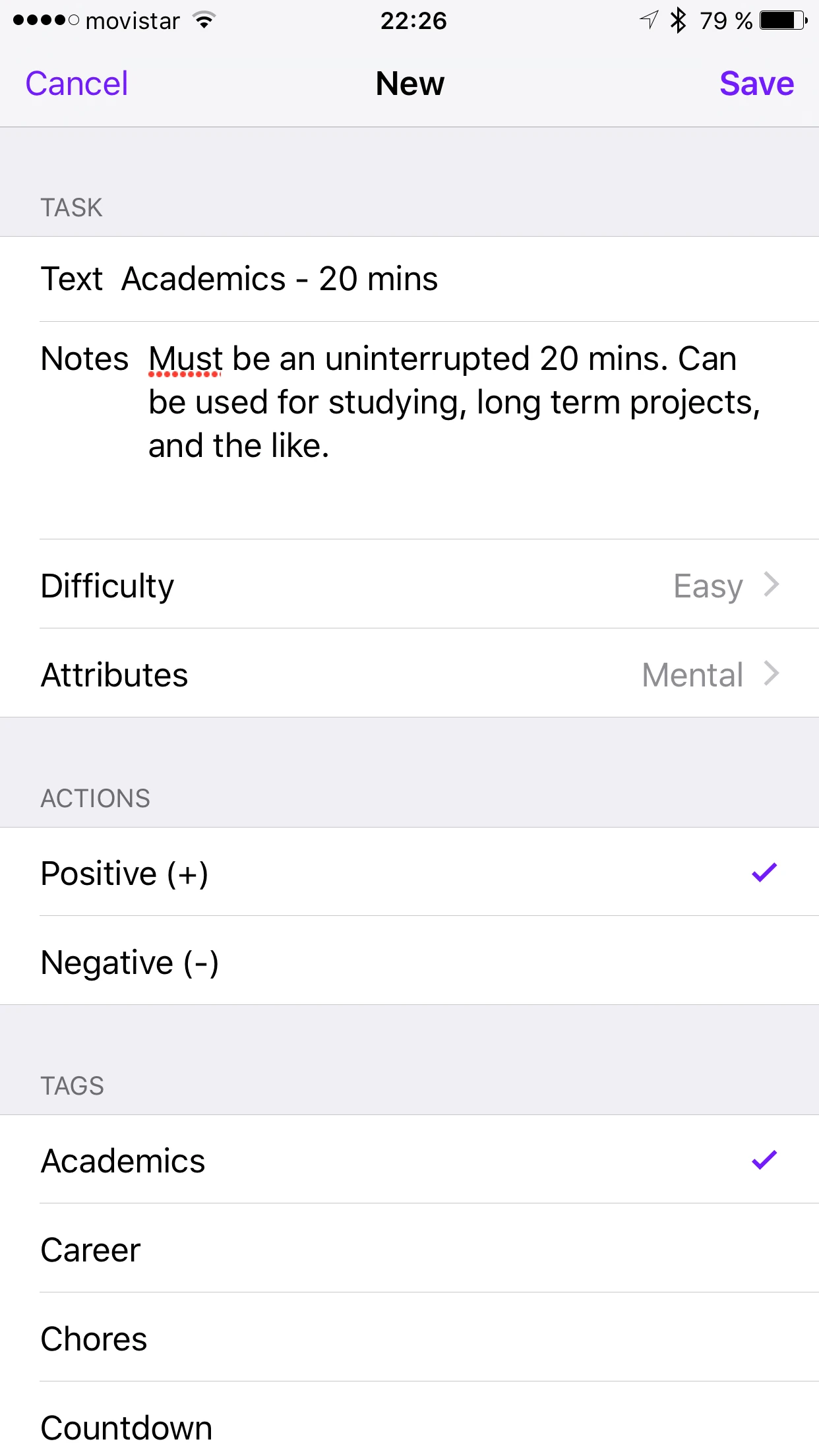The height and width of the screenshot is (1456, 819).
Task: Open the Difficulty picker
Action: pos(409,586)
